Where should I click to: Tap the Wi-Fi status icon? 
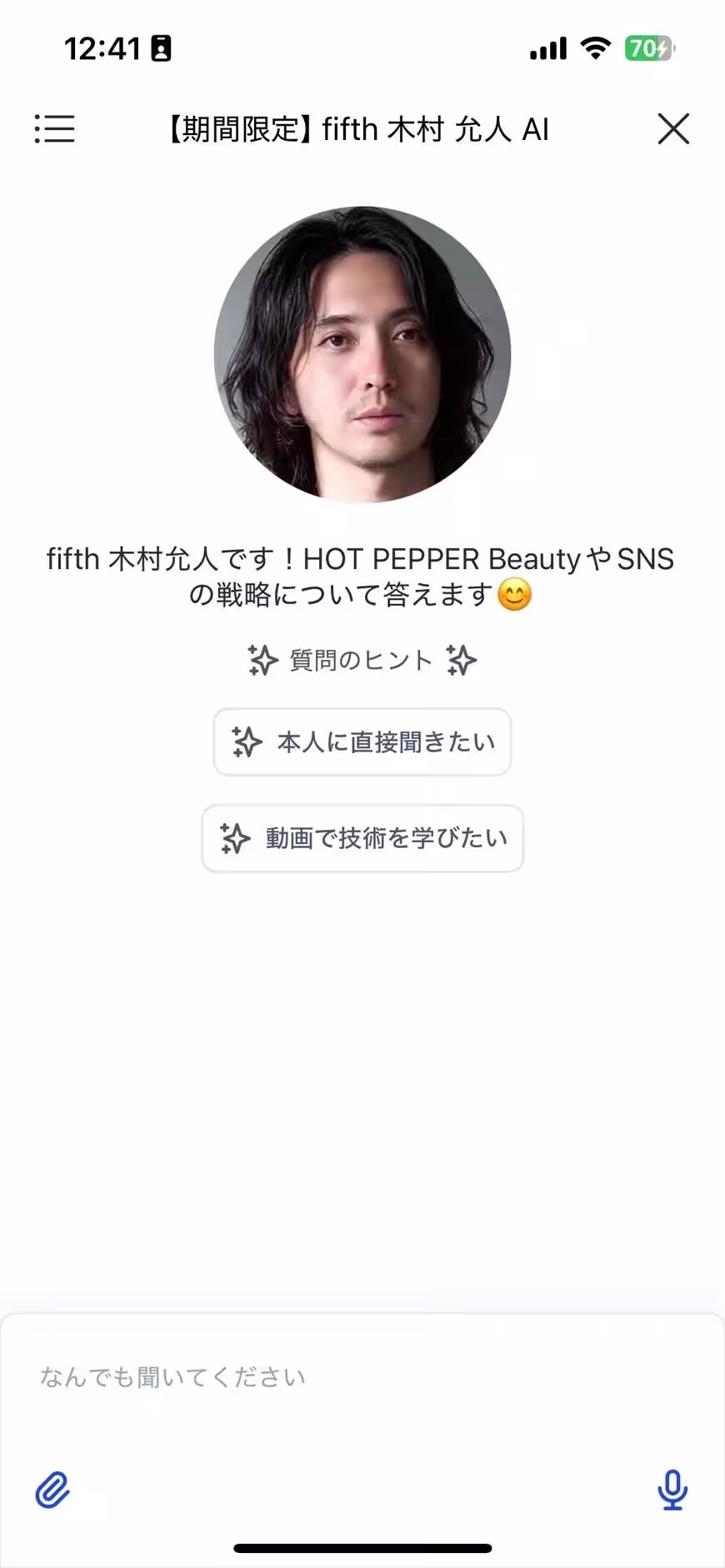(x=594, y=48)
